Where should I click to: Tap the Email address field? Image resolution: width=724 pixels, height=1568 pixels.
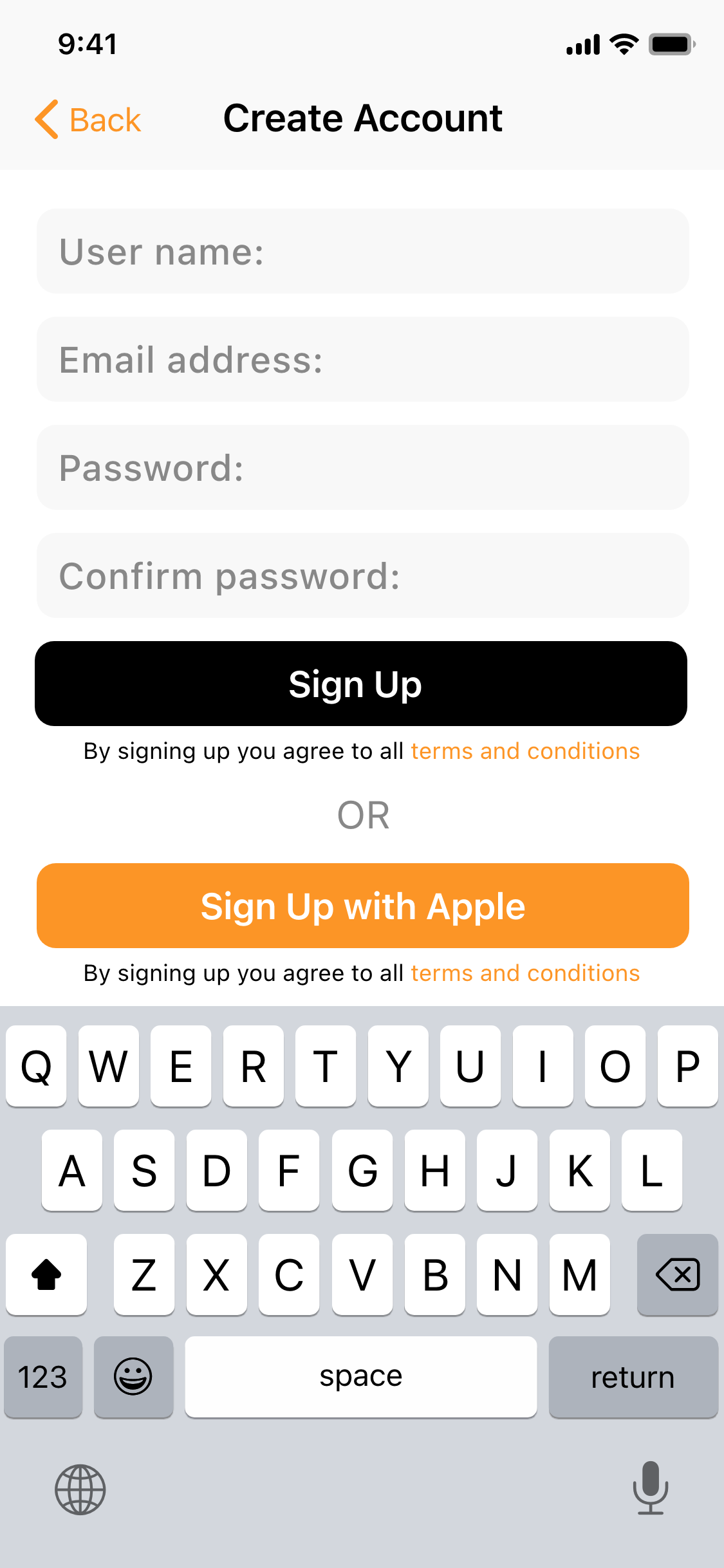(362, 359)
